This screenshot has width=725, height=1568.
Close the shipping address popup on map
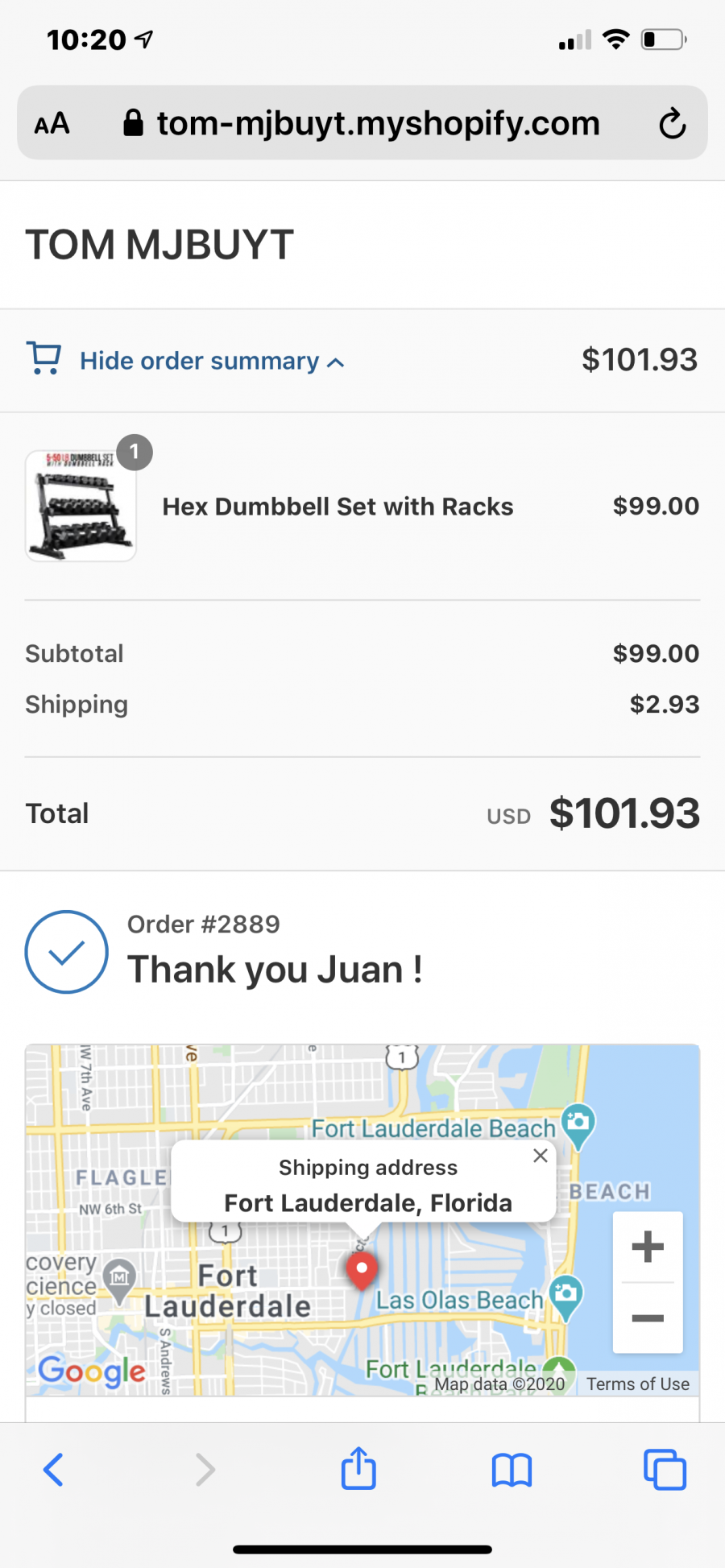541,1156
